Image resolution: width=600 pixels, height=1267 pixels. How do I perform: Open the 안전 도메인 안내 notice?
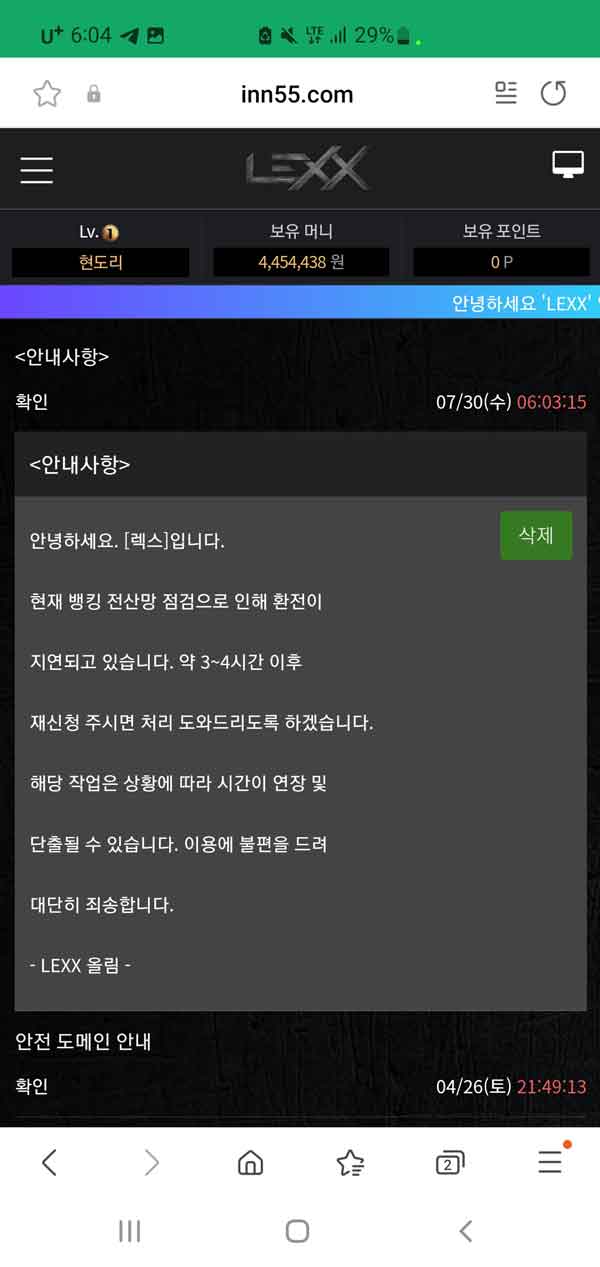tap(83, 1042)
